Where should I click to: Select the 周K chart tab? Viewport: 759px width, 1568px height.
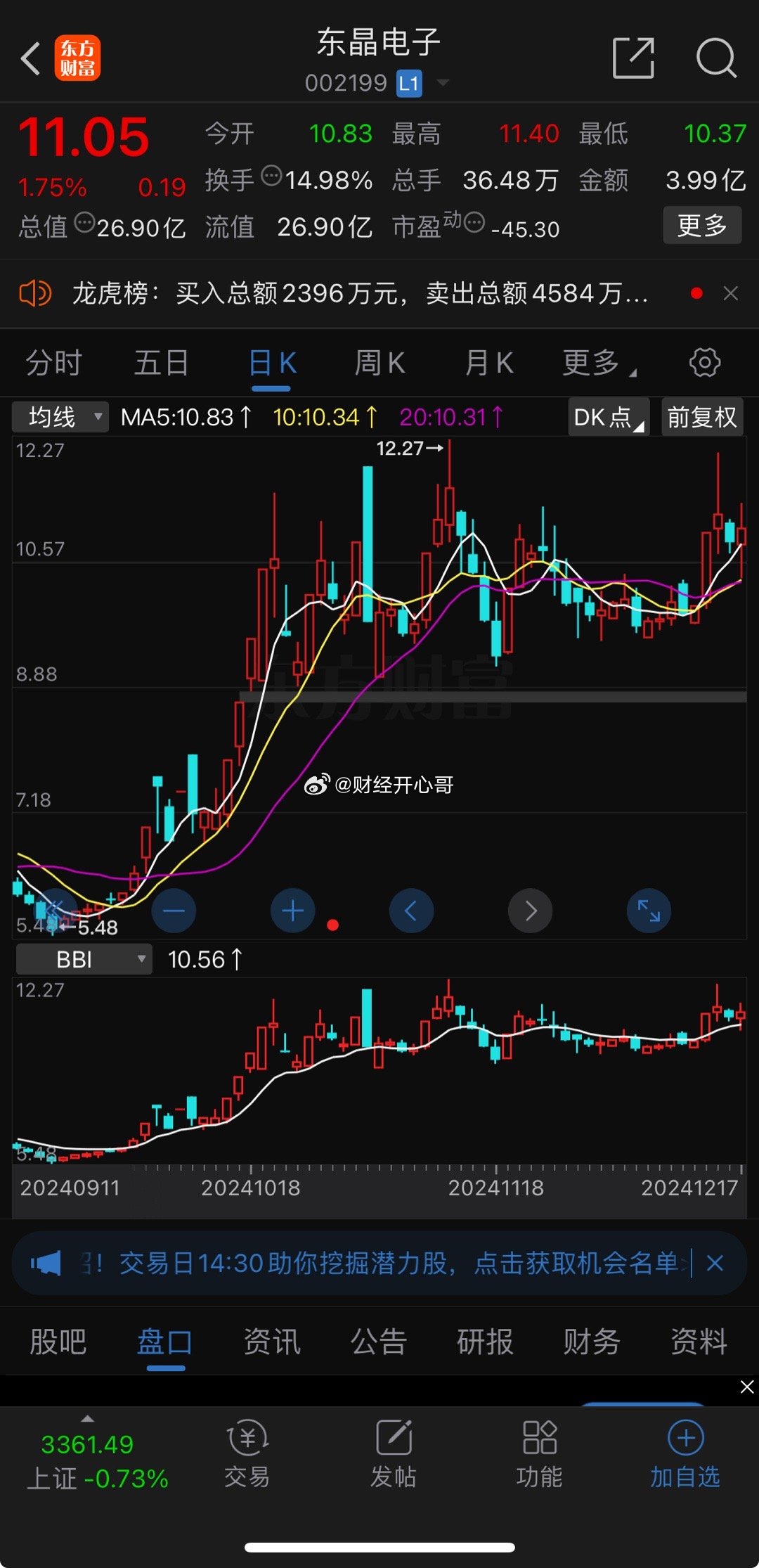380,364
